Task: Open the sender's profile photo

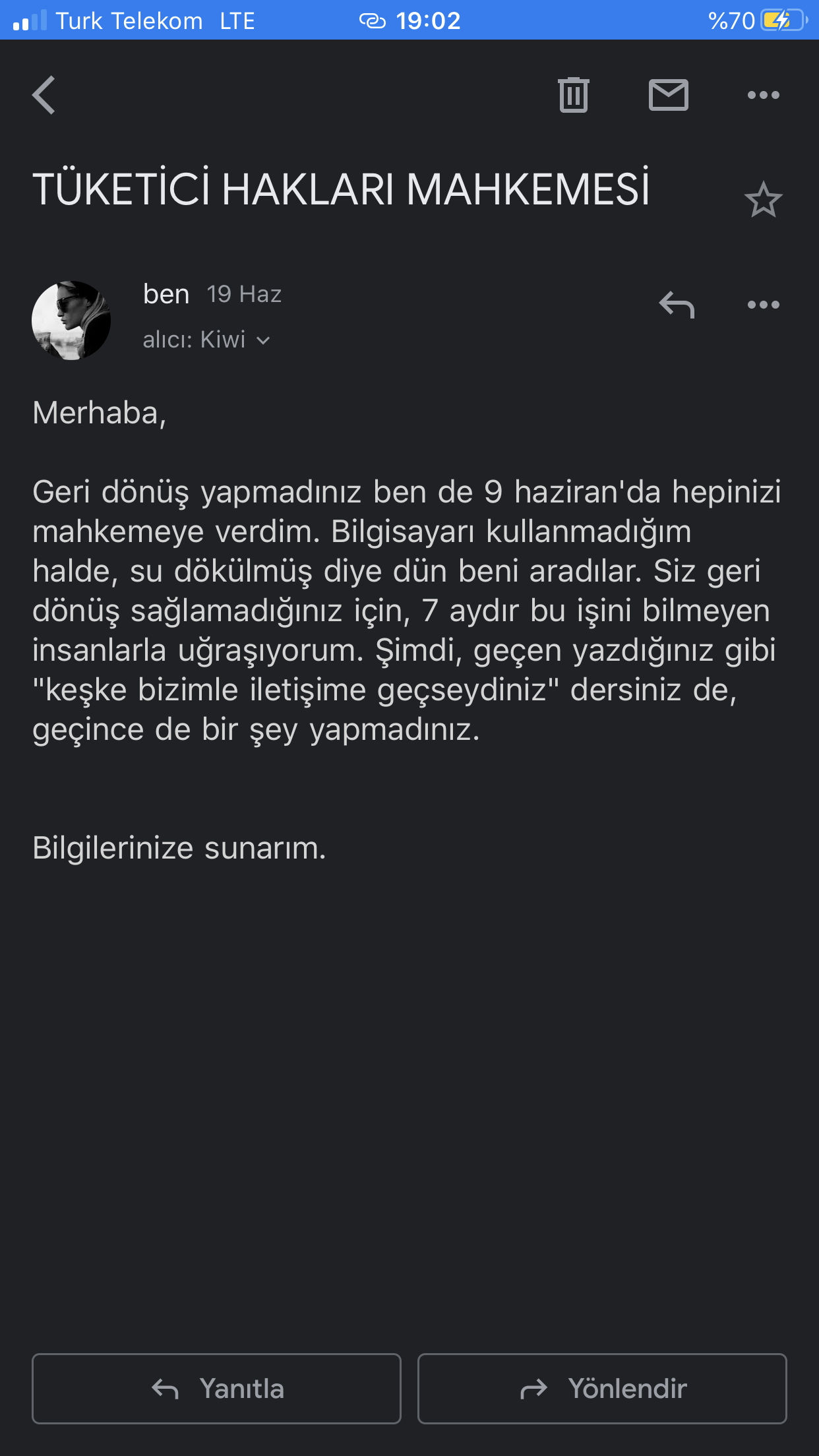Action: coord(71,320)
